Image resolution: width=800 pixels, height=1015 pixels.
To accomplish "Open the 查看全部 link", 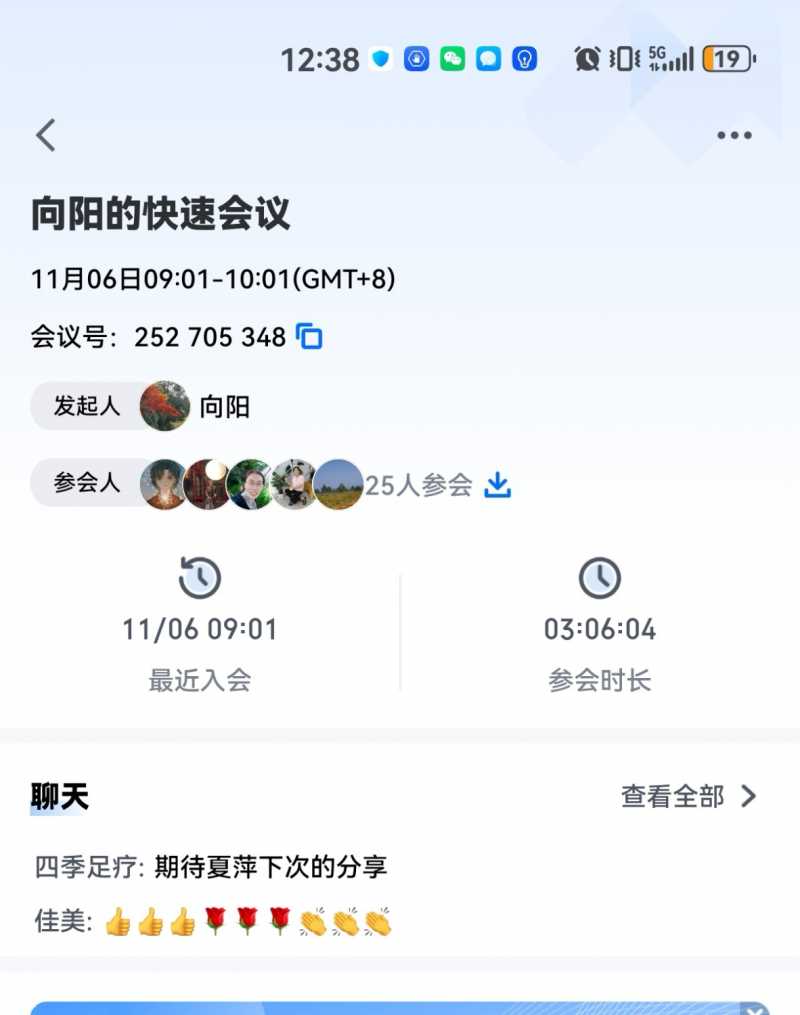I will pos(673,797).
